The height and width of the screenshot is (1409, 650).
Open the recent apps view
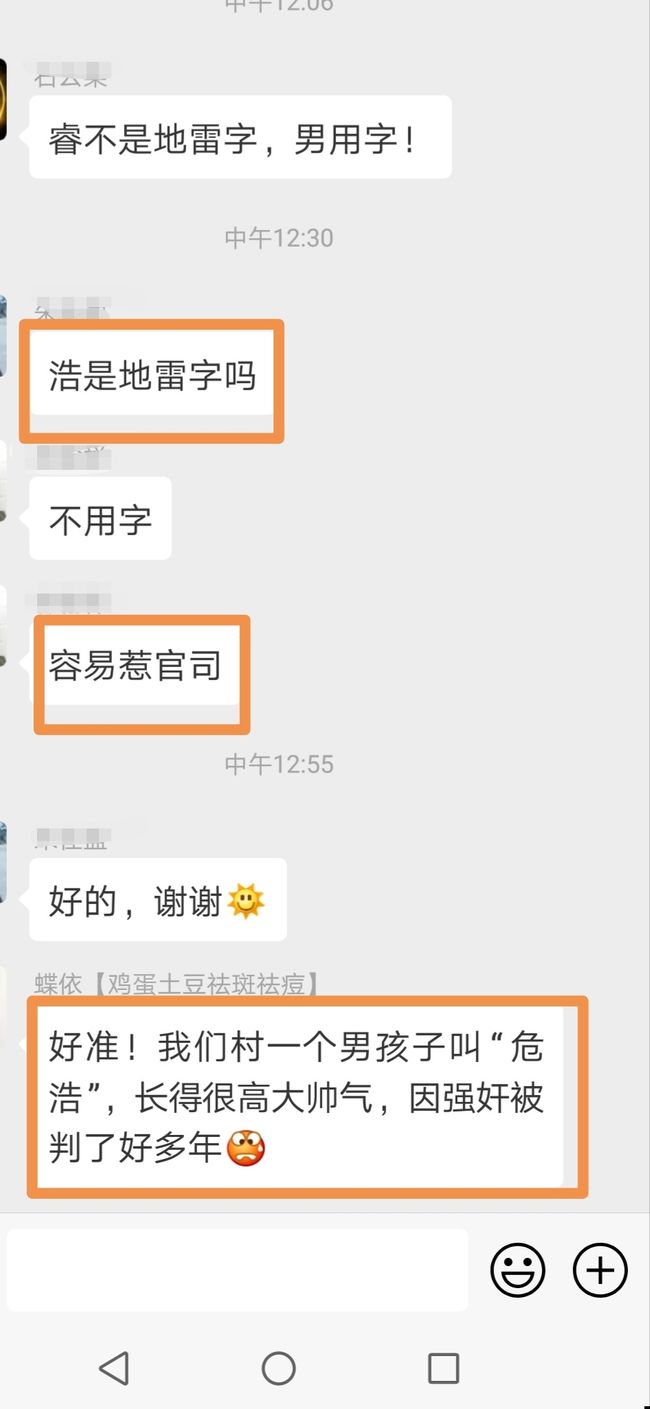443,1367
